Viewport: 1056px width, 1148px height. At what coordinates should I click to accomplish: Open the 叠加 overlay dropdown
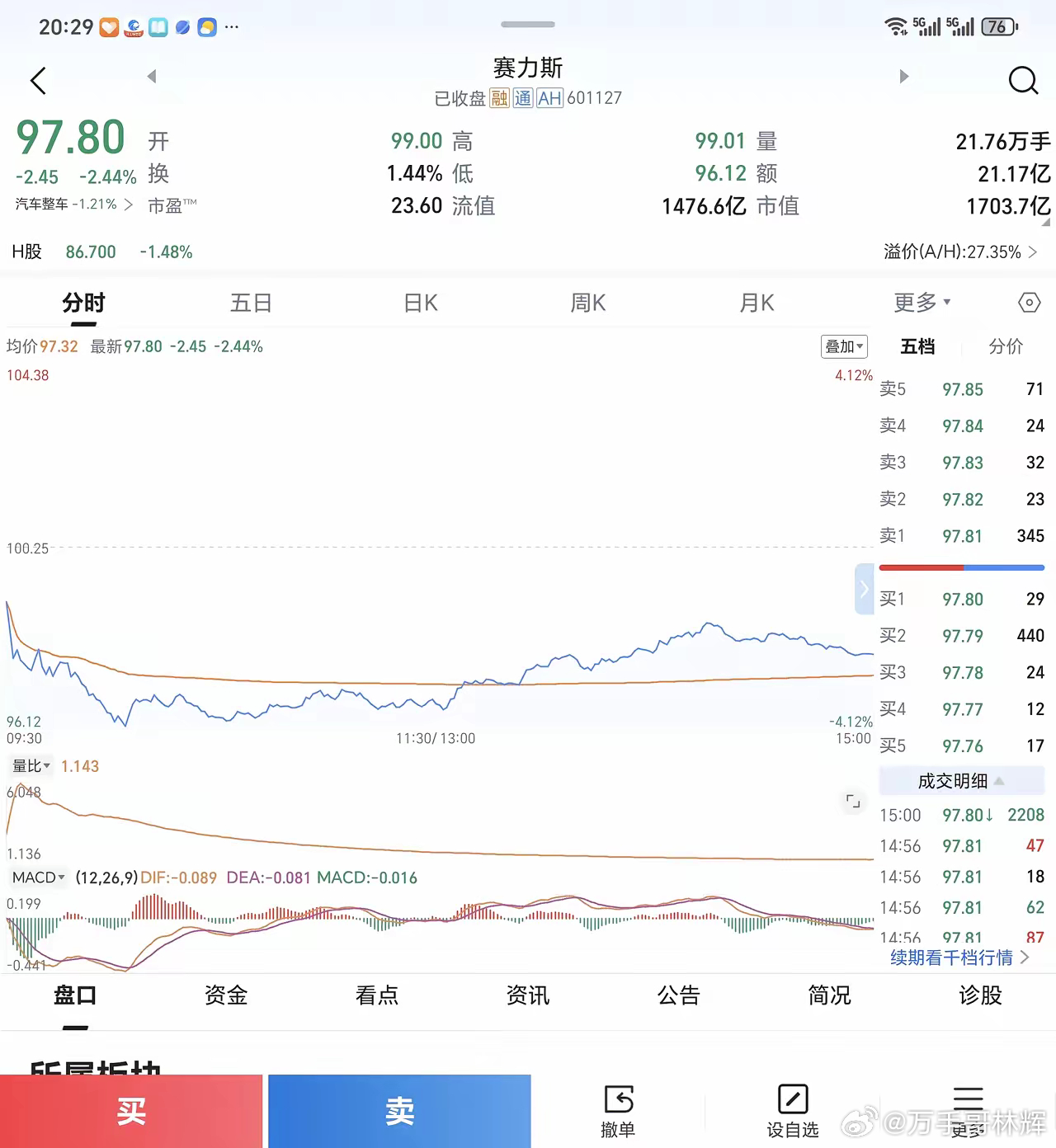coord(843,347)
